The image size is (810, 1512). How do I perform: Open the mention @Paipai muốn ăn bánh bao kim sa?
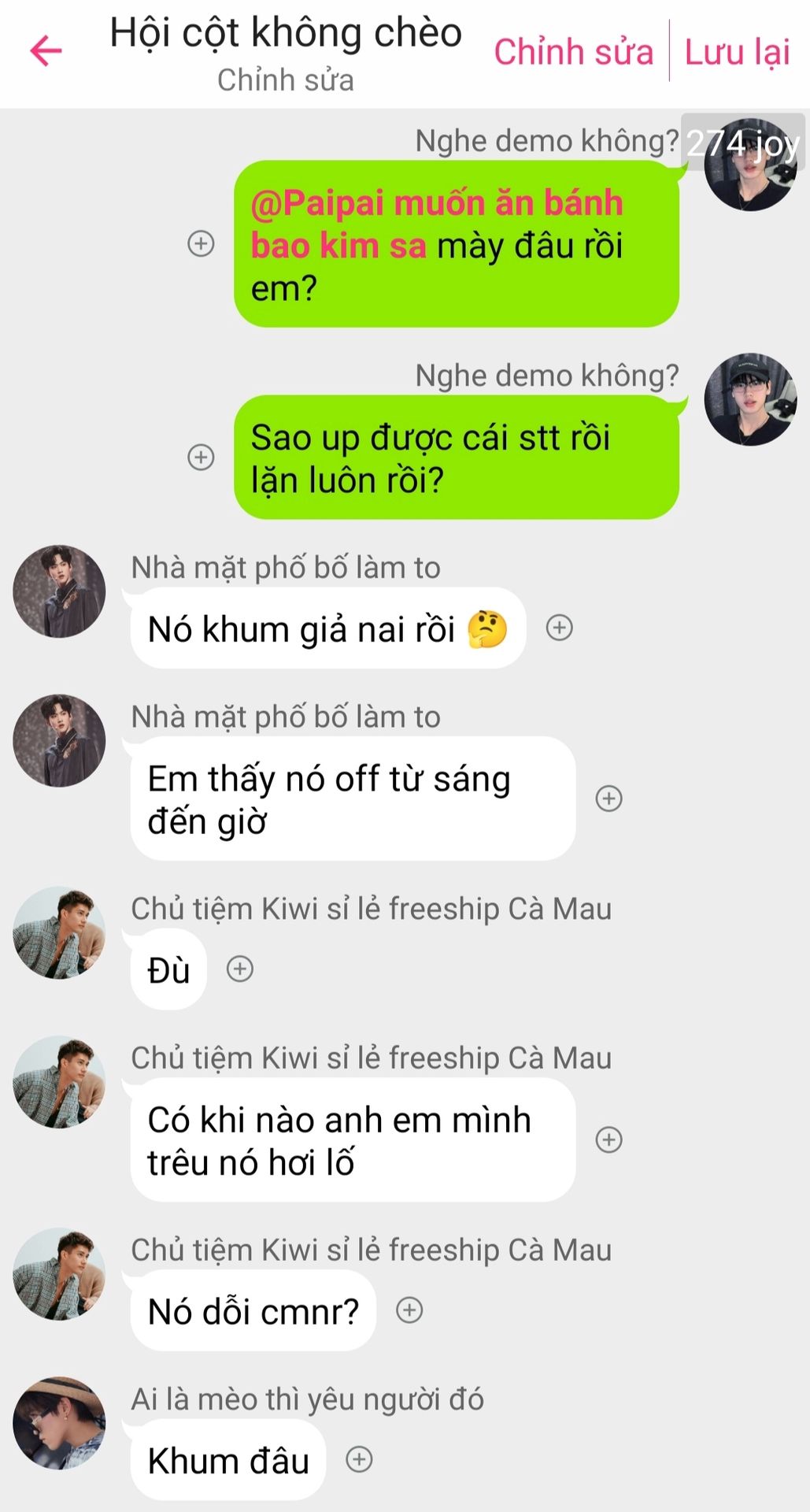[x=436, y=224]
